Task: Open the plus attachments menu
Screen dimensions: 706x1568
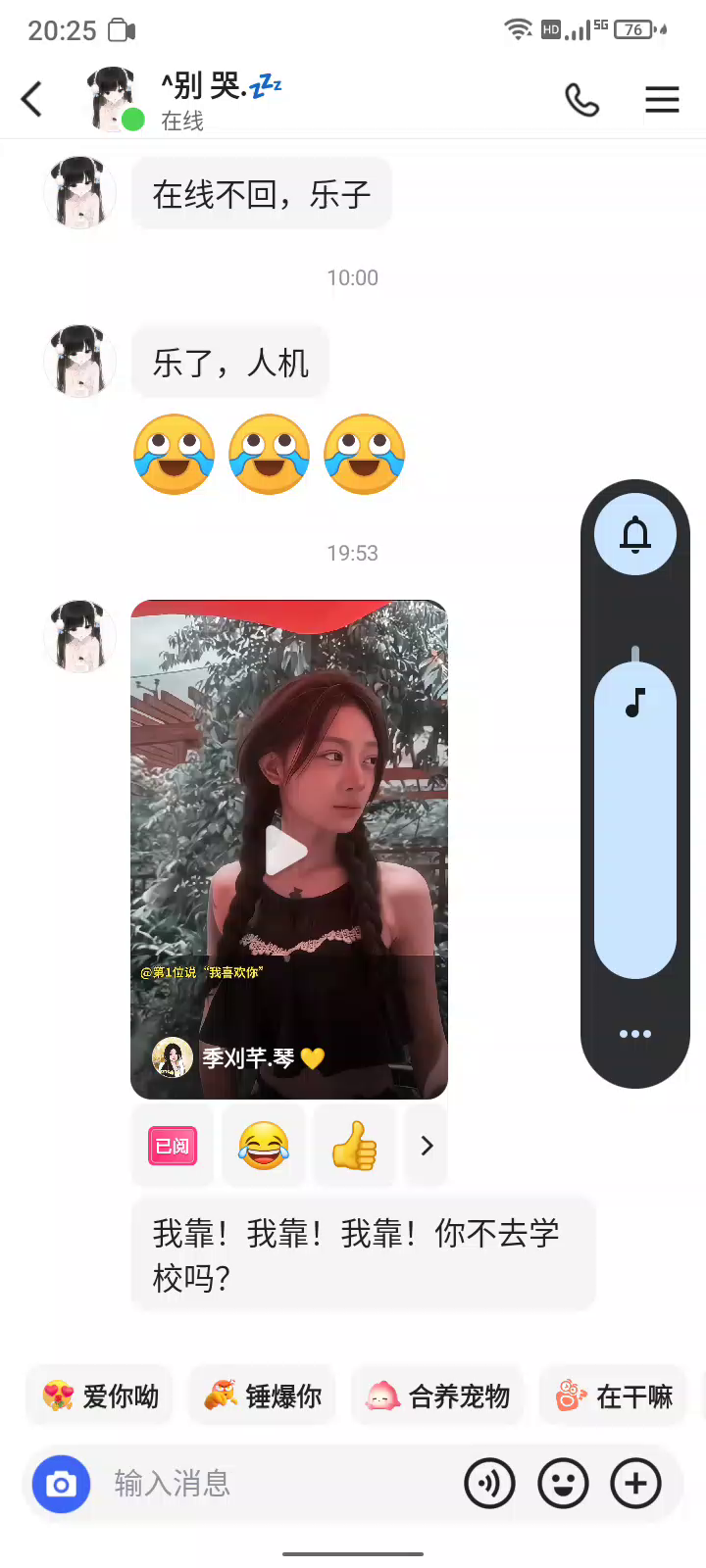Action: click(x=635, y=1484)
